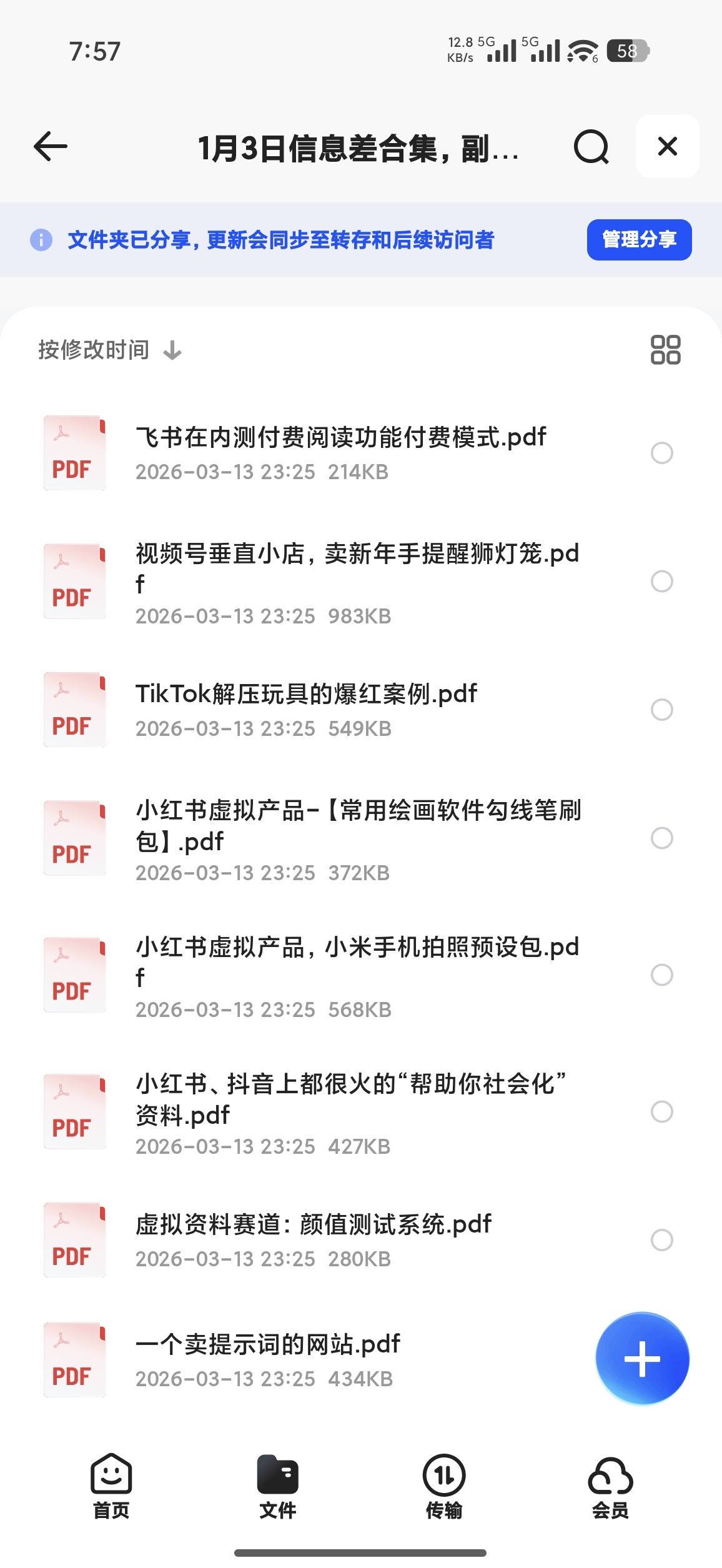Switch to grid view layout
The width and height of the screenshot is (722, 1568).
pos(665,350)
